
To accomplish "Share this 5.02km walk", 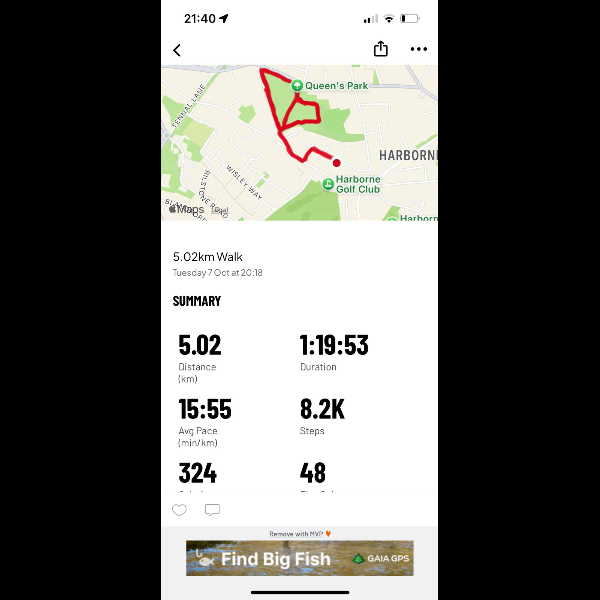I will coord(380,49).
